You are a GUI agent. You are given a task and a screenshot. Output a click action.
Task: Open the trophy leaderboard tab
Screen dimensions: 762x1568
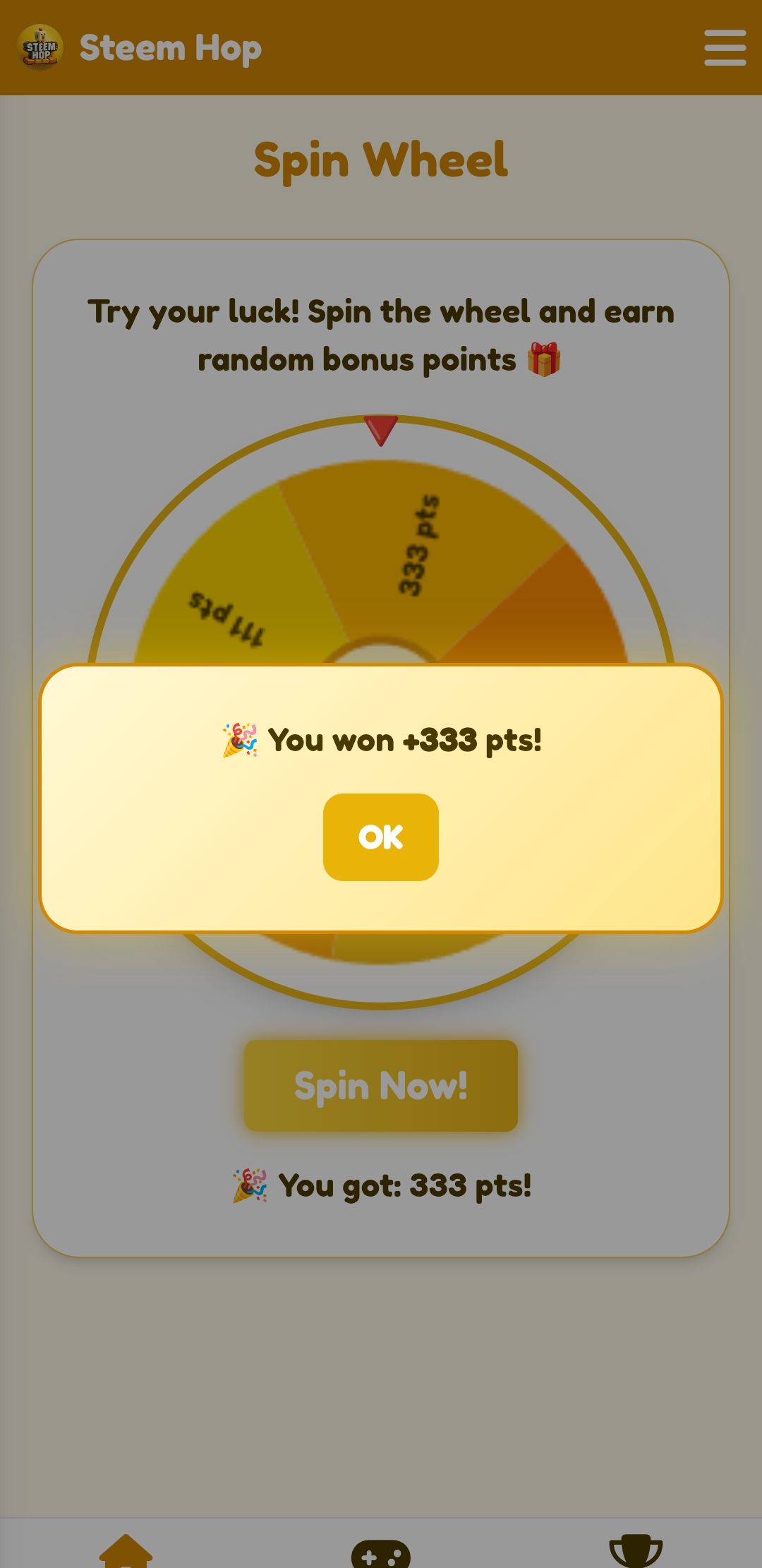tap(635, 1550)
